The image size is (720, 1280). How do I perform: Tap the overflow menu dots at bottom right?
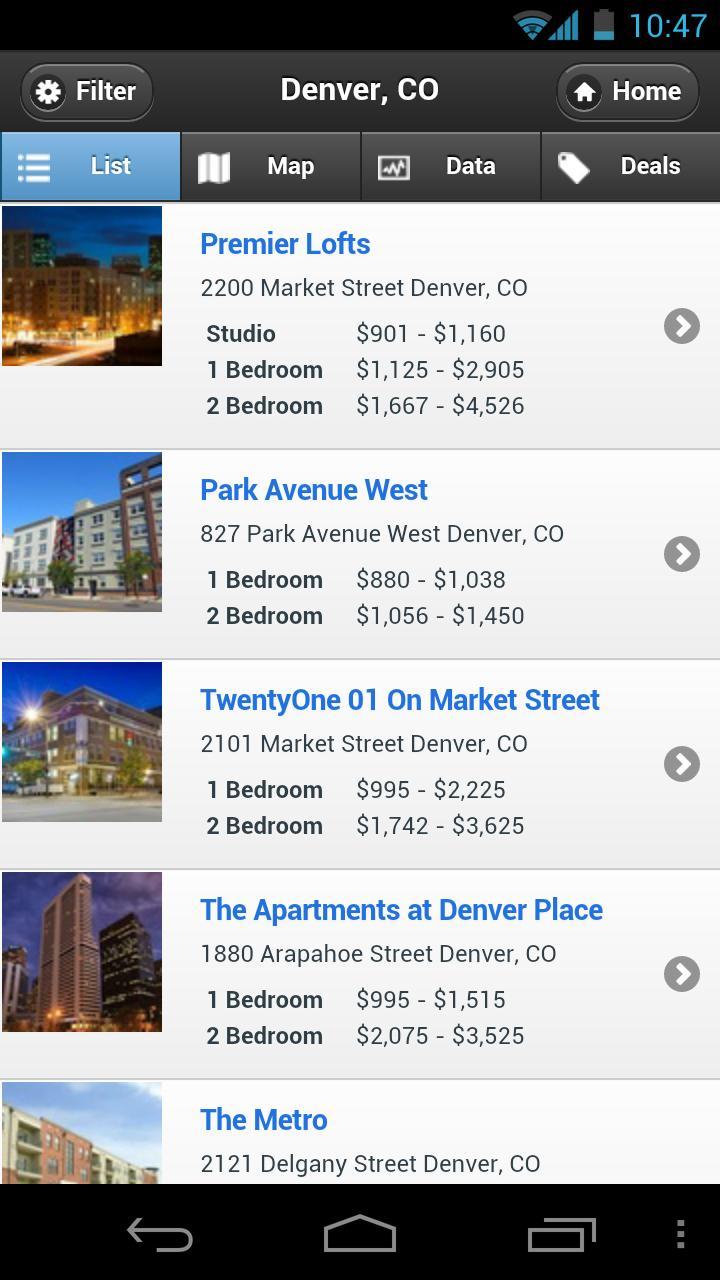point(679,1235)
